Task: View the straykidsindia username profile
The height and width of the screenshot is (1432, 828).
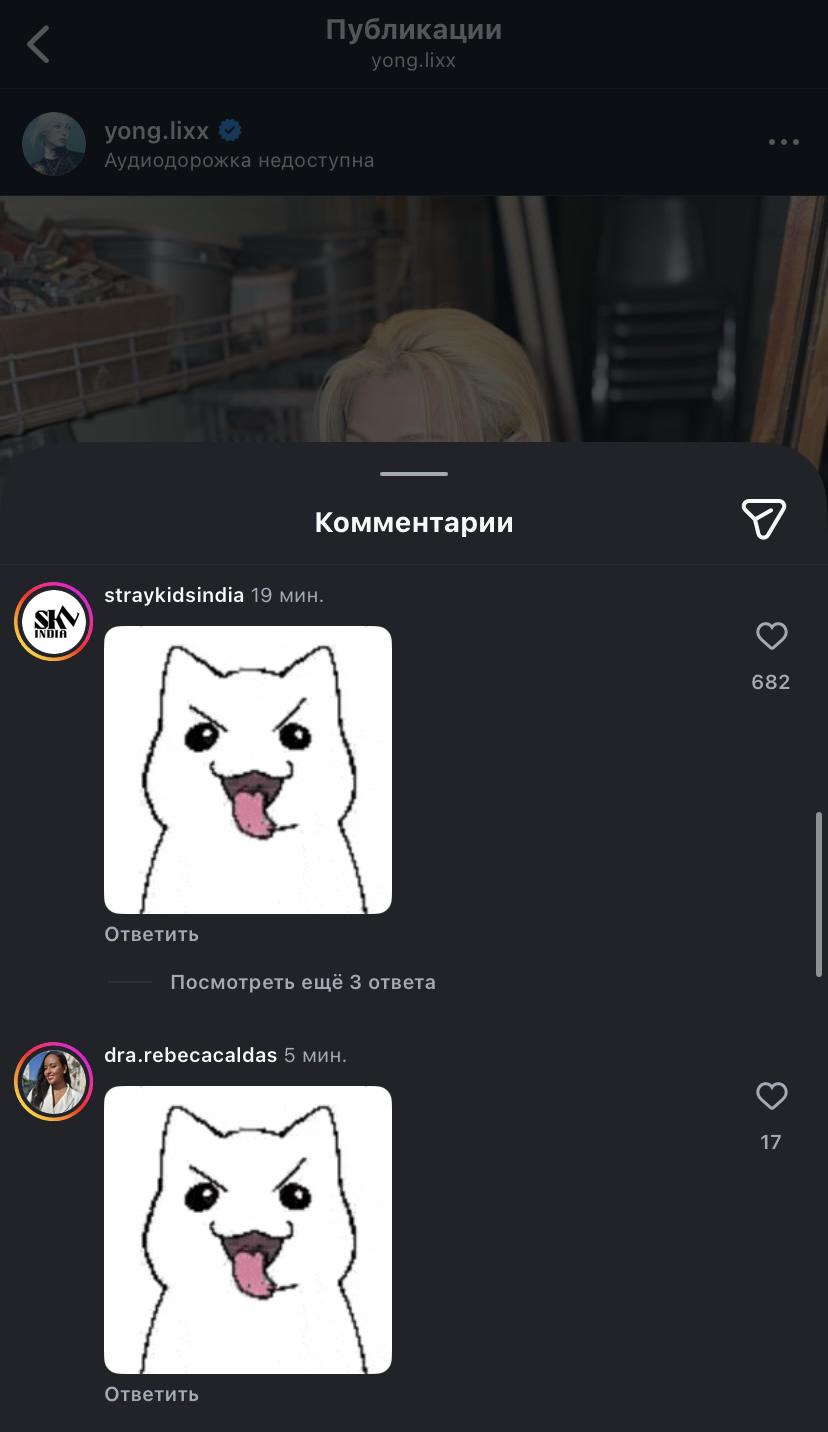Action: 174,595
